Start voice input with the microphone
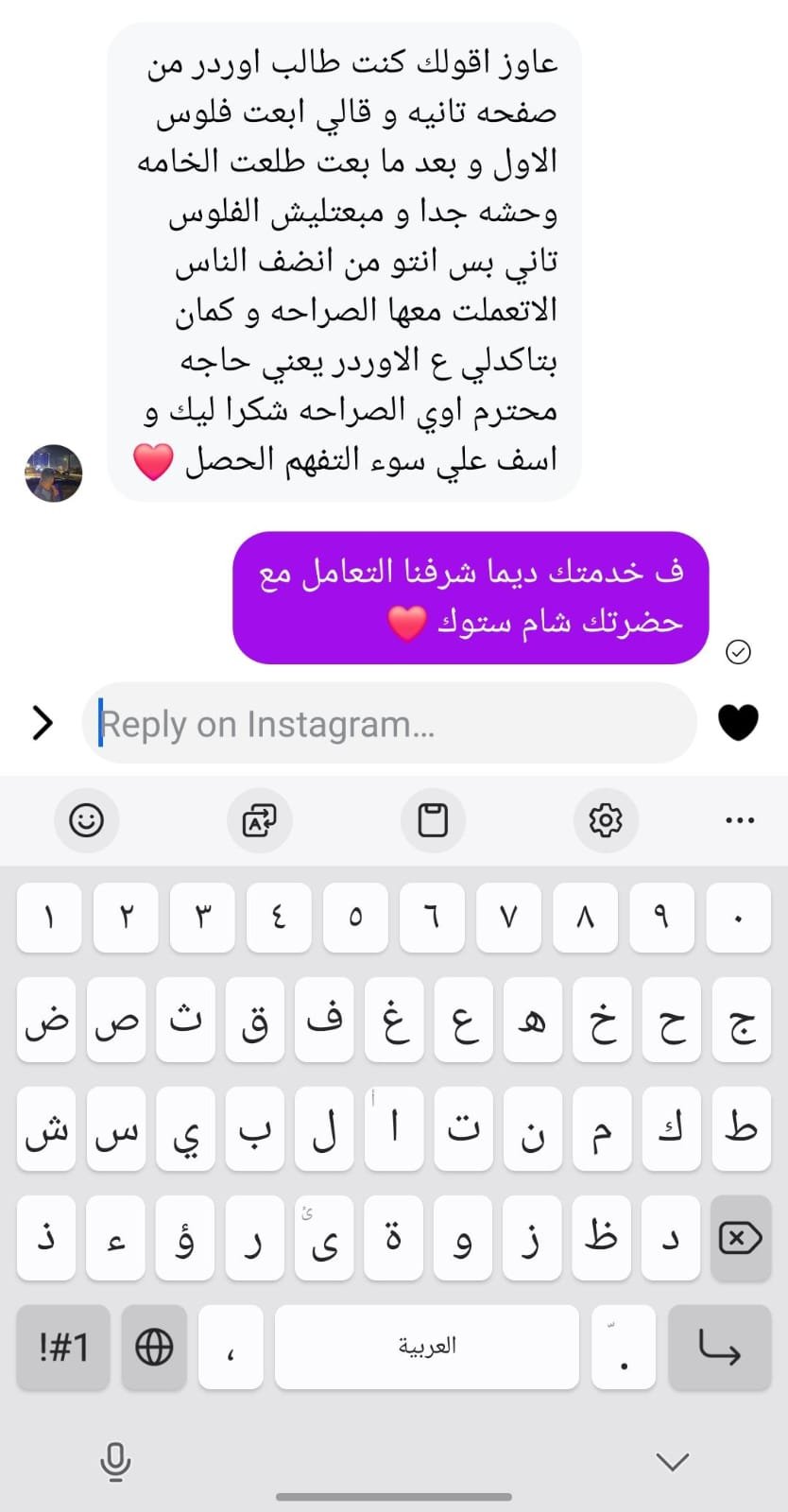Screen dimensions: 788x1512 [x=115, y=1461]
